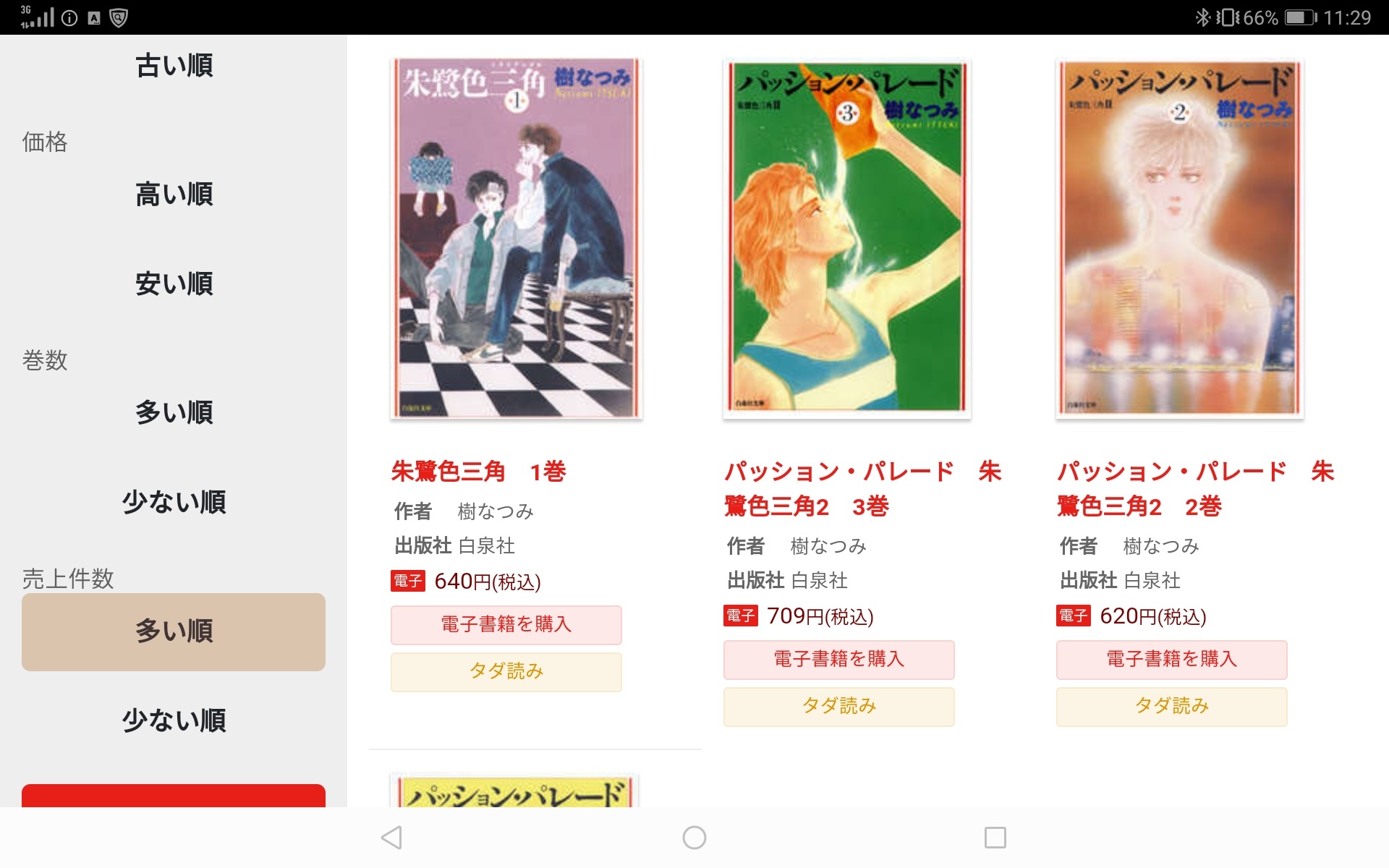
Task: Read 朱鷺色三角 1巻 free with タダ読み
Action: [506, 671]
